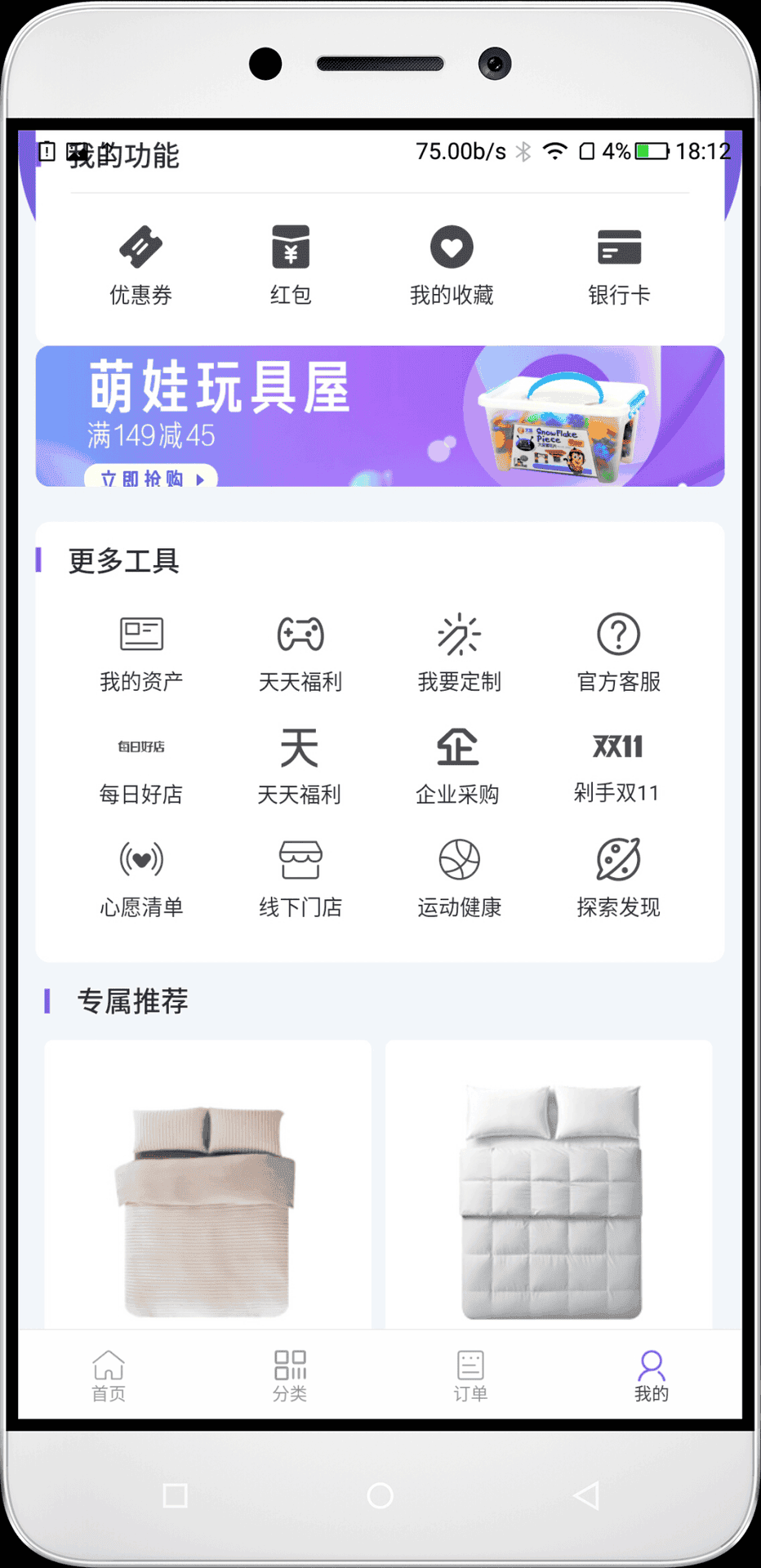Open the 萌娃玩具屋 promo banner
This screenshot has height=1568, width=761.
[380, 416]
